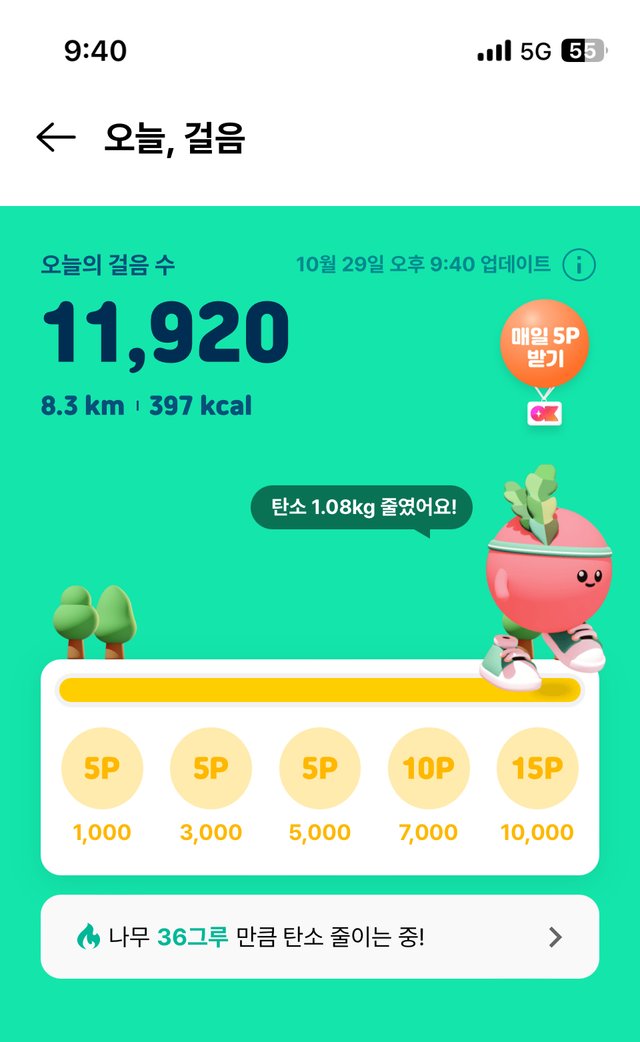This screenshot has height=1042, width=640.
Task: Go back from the 오늘, 걸음 screen
Action: pos(56,138)
